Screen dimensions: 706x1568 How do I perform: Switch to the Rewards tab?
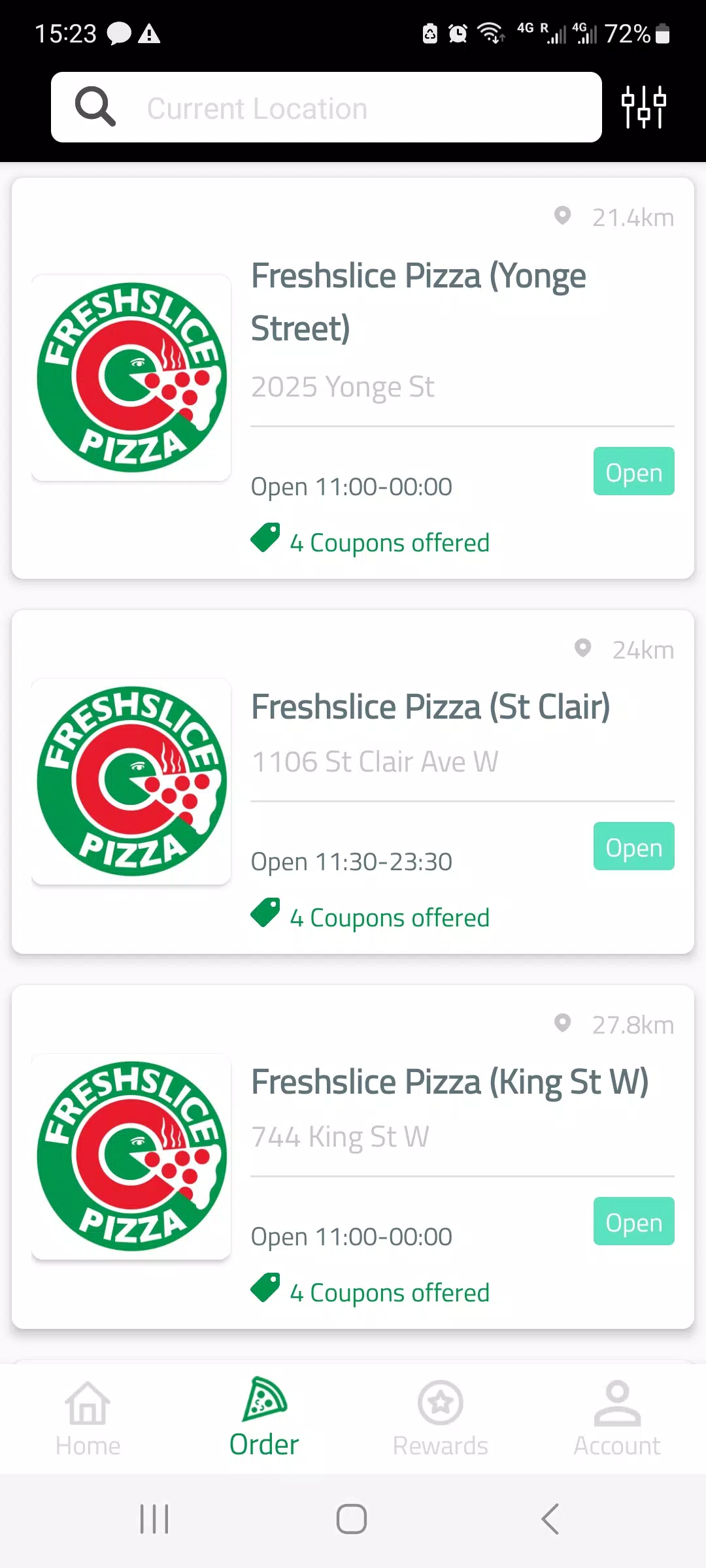point(441,1419)
